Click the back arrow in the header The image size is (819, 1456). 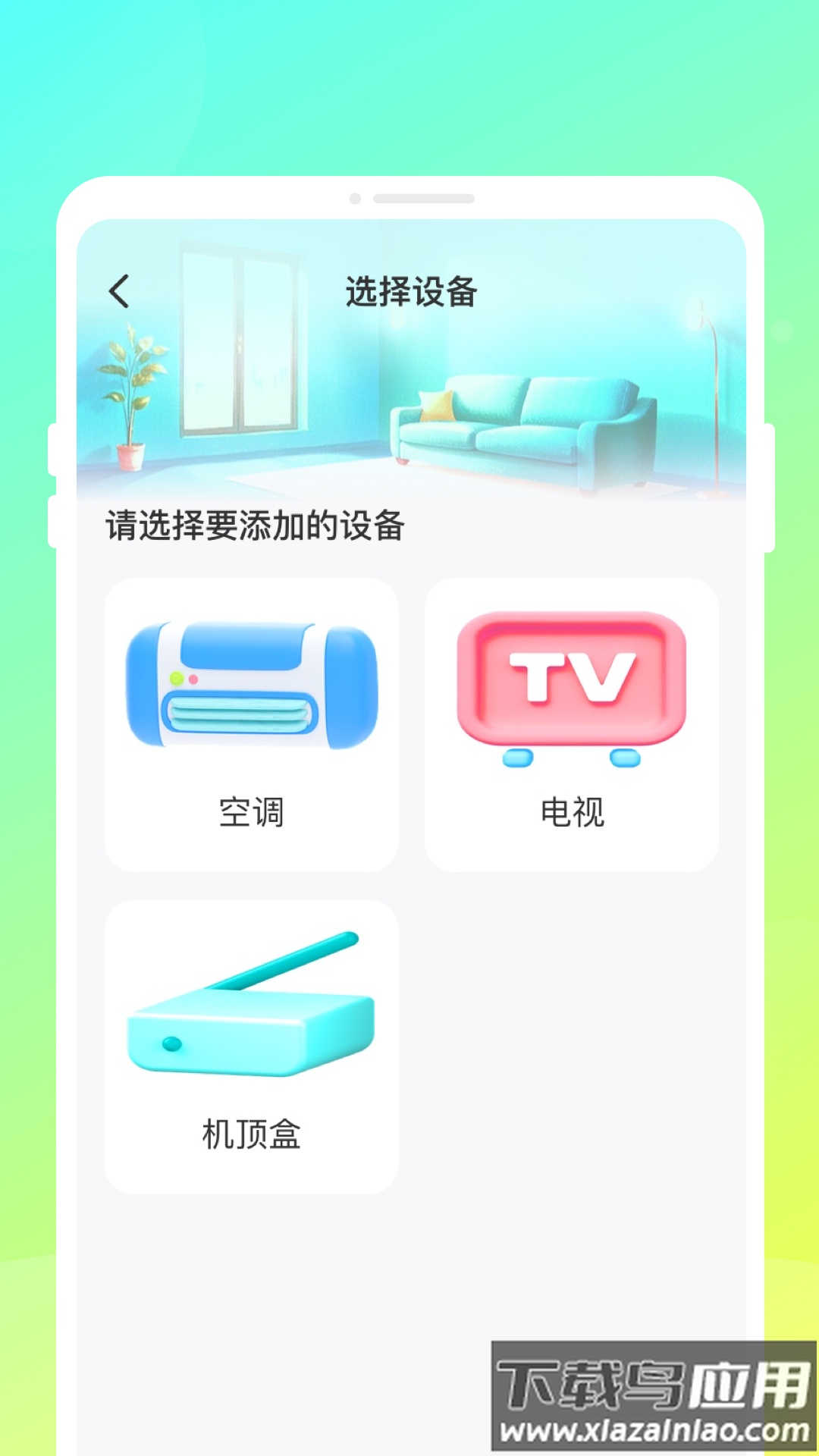tap(118, 290)
